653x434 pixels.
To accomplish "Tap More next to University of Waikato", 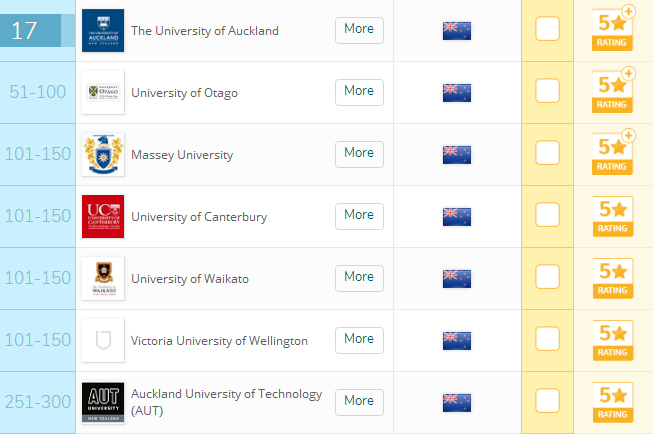I will click(x=359, y=277).
